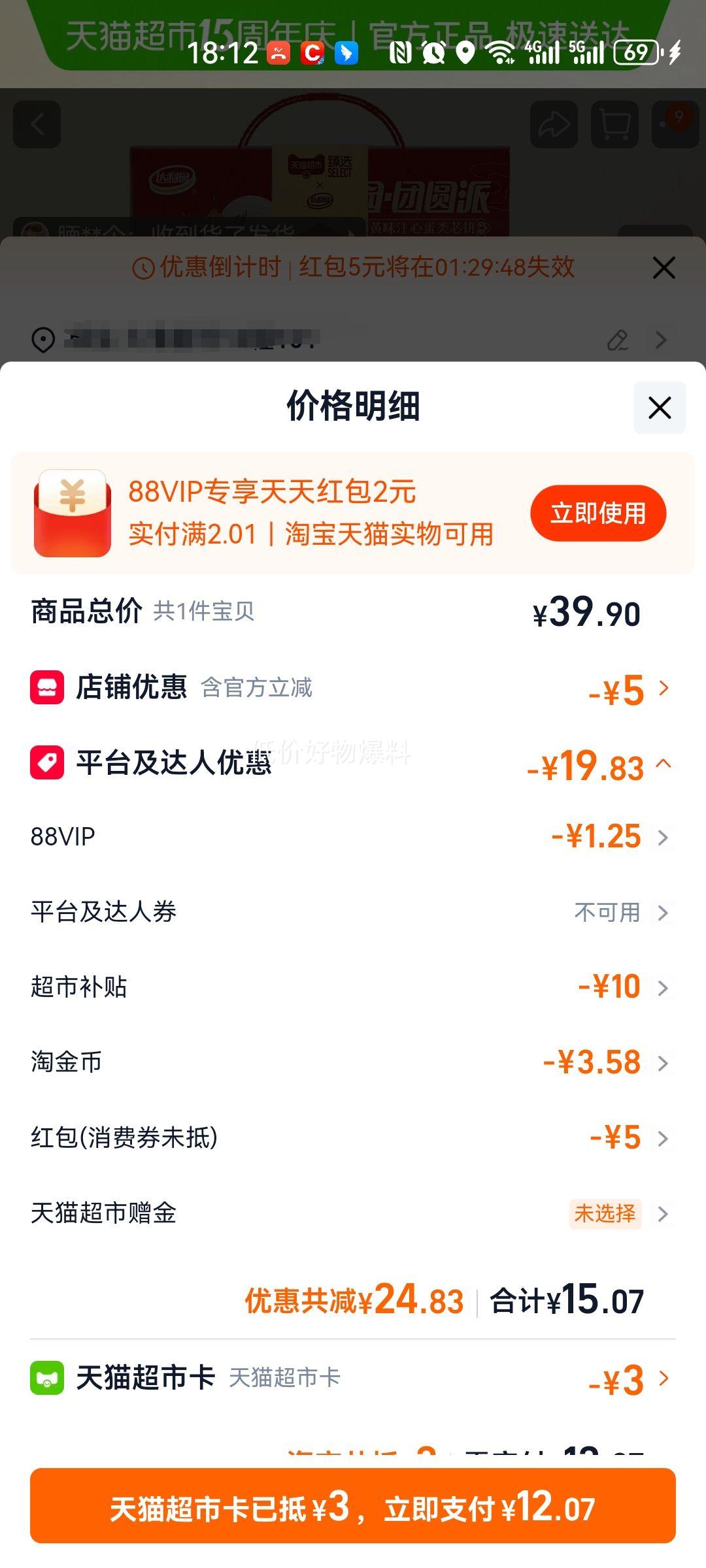Viewport: 706px width, 1568px height.
Task: Dismiss the countdown banner with its X
Action: [664, 268]
